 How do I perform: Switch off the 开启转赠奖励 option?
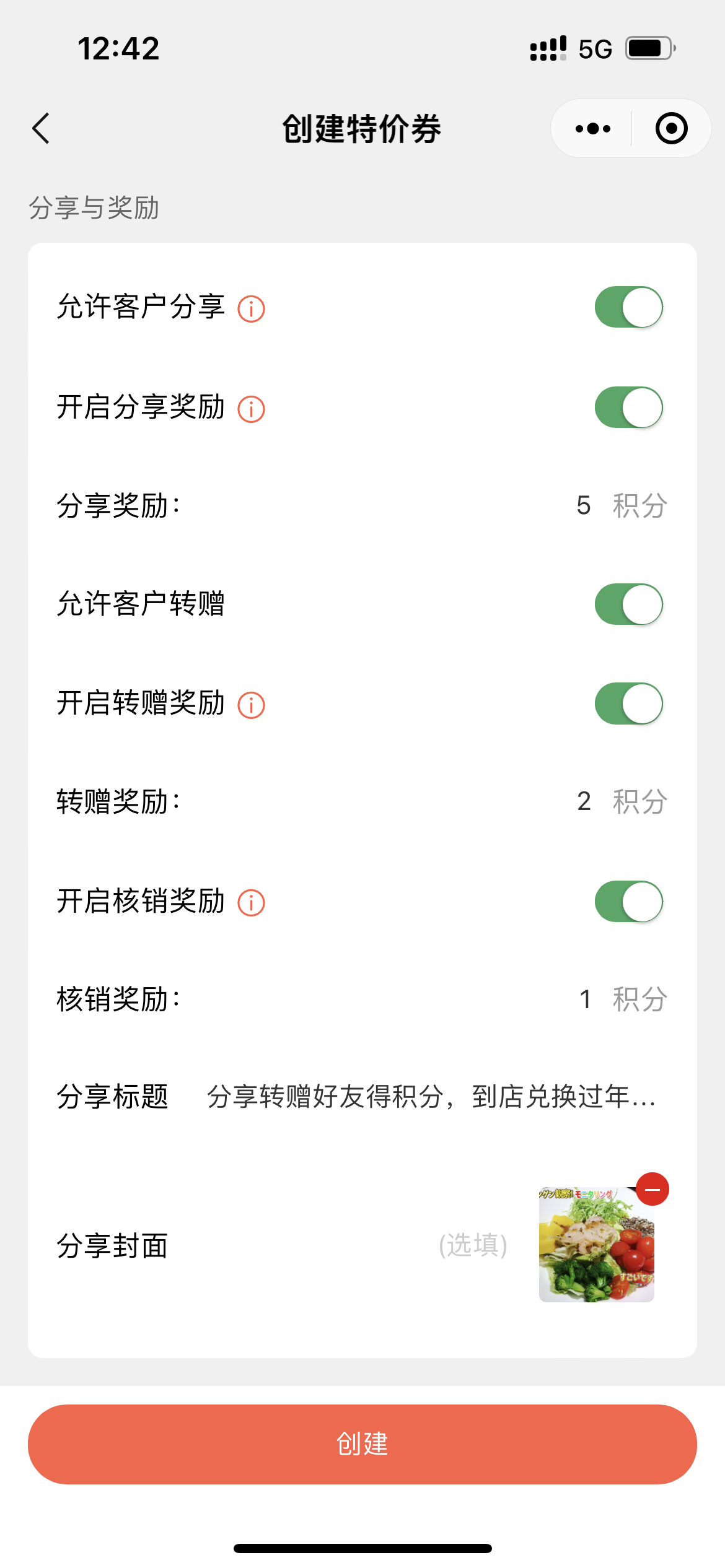(x=628, y=703)
